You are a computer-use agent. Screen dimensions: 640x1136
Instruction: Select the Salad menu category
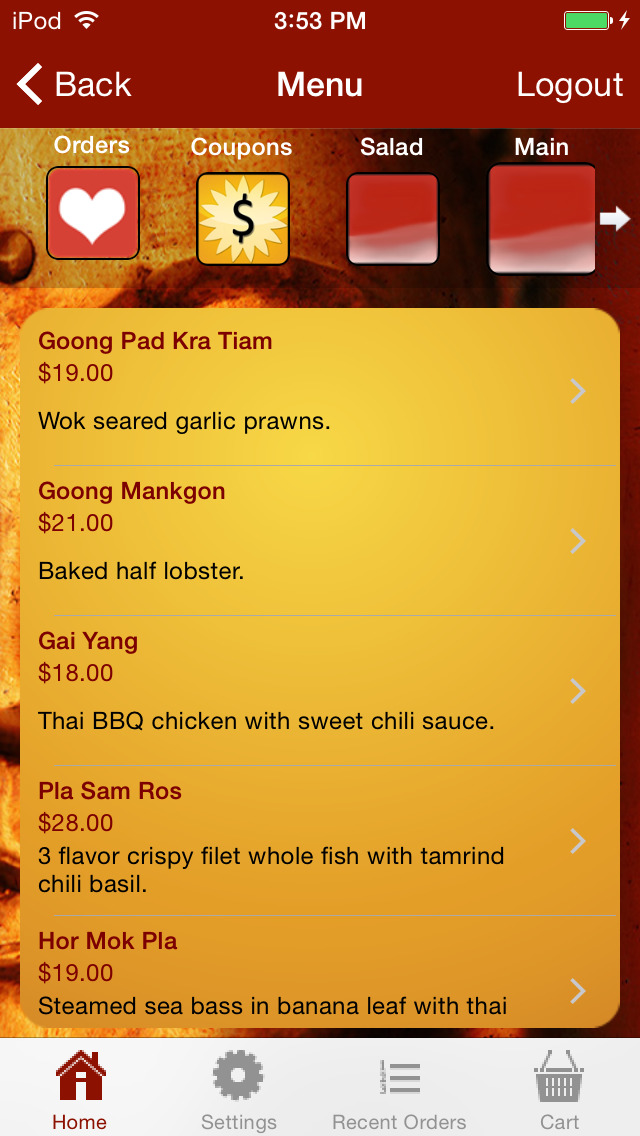[x=392, y=218]
